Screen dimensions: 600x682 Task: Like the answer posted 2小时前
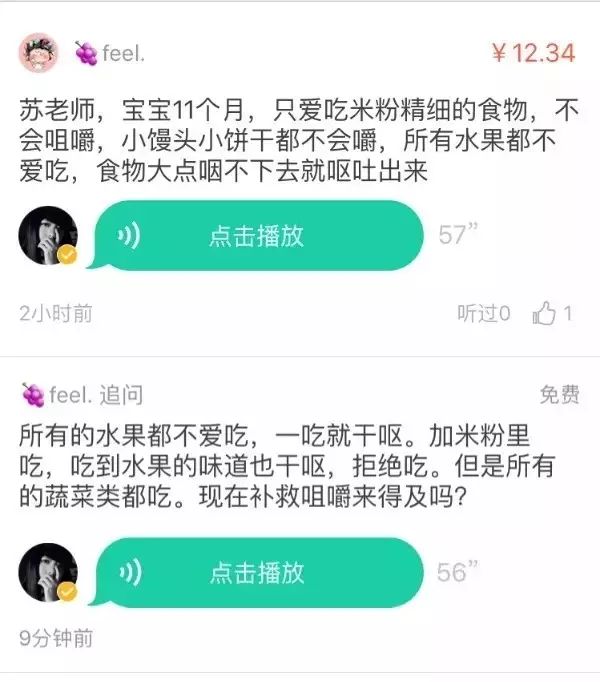pos(545,314)
